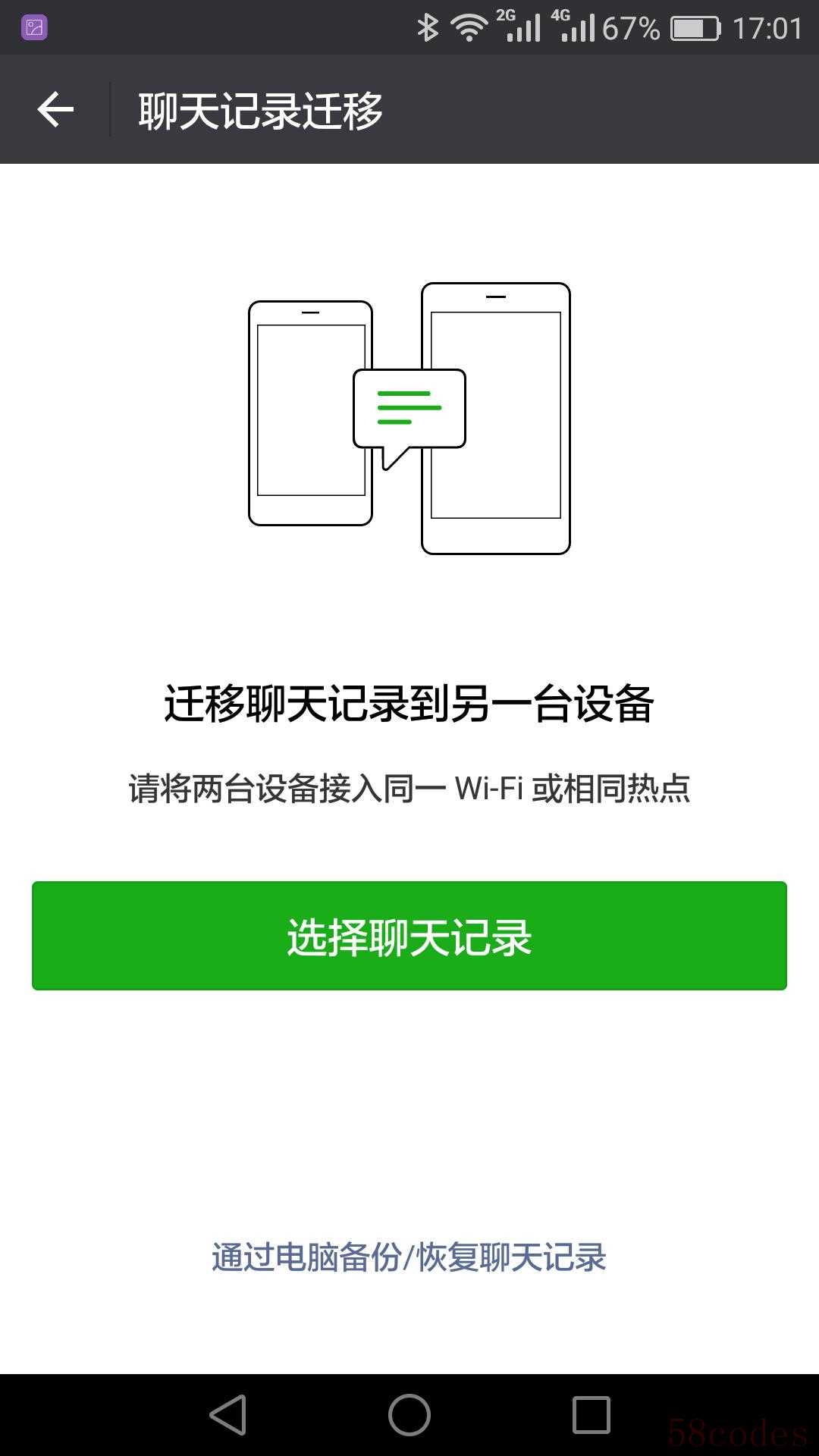The width and height of the screenshot is (819, 1456).
Task: Tap the green 选择聊天记录 button
Action: tap(409, 936)
